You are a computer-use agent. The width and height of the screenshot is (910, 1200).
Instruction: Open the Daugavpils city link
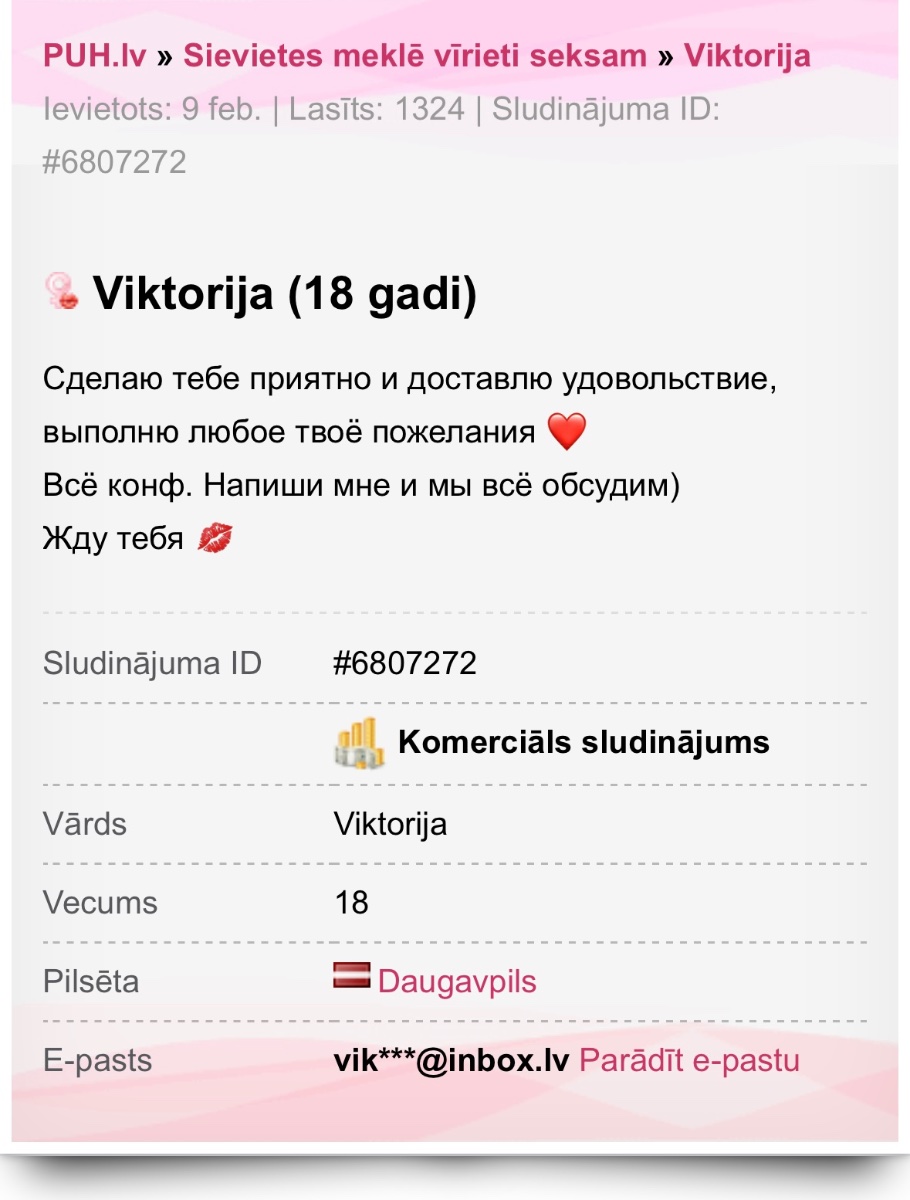pyautogui.click(x=456, y=982)
